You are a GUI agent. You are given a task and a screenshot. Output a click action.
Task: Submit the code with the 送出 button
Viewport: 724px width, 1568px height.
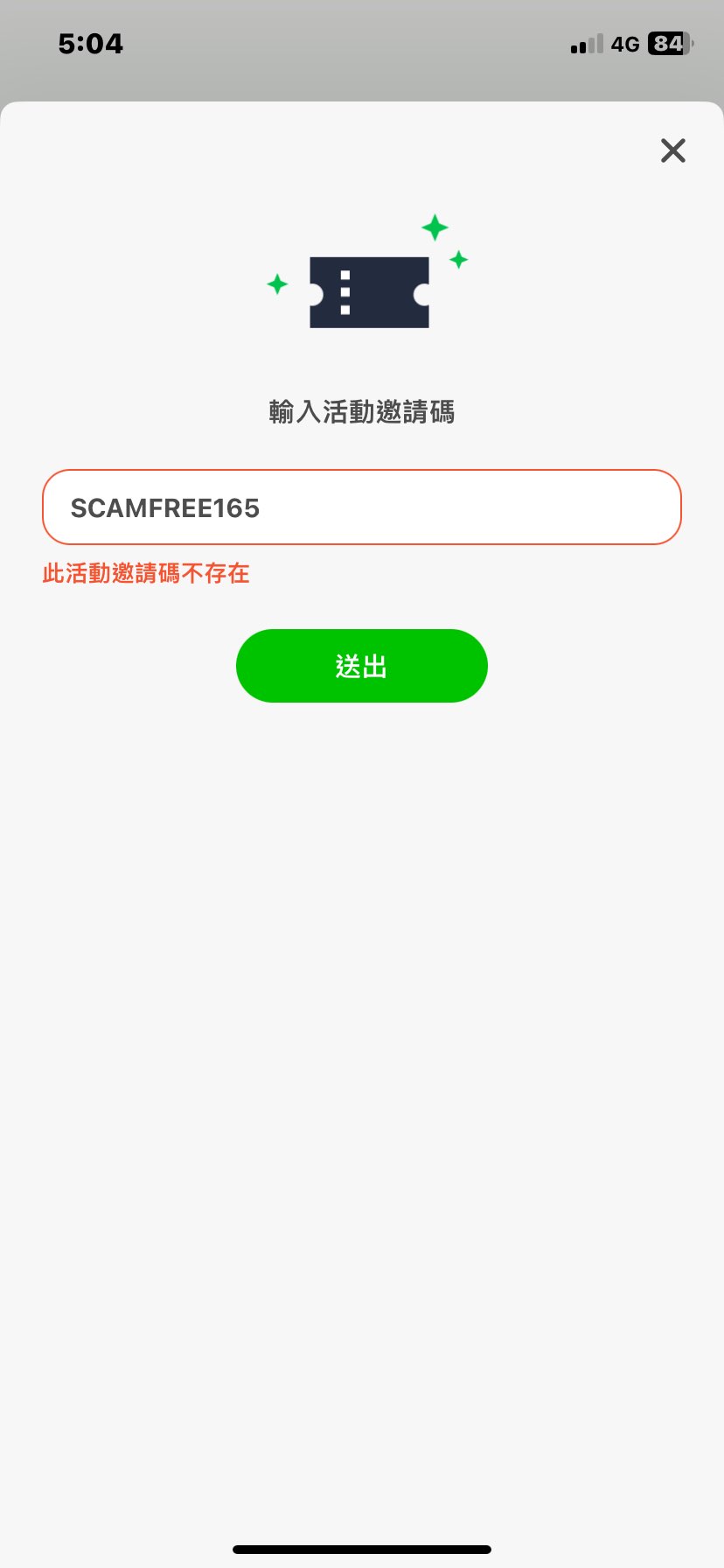pyautogui.click(x=362, y=666)
